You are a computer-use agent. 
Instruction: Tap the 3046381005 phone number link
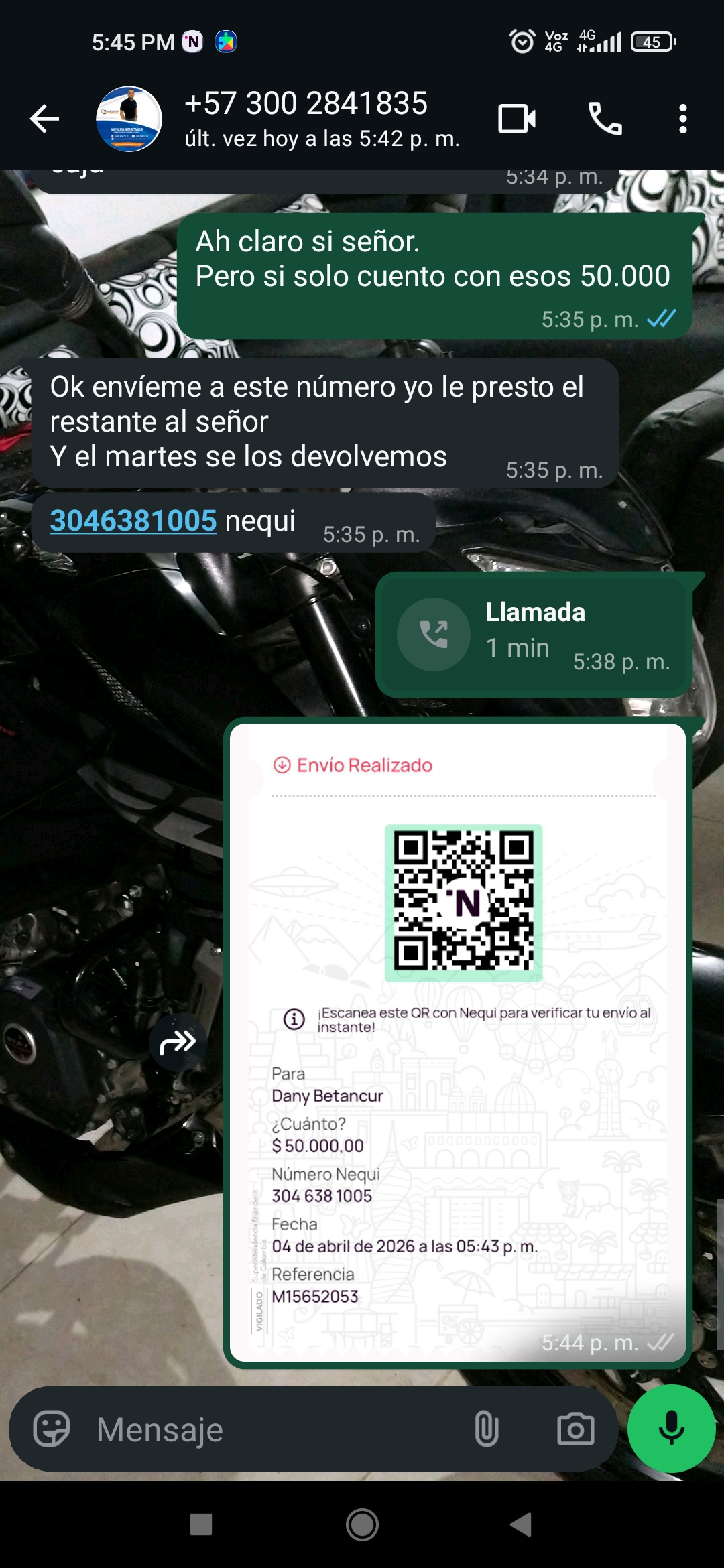pyautogui.click(x=133, y=521)
